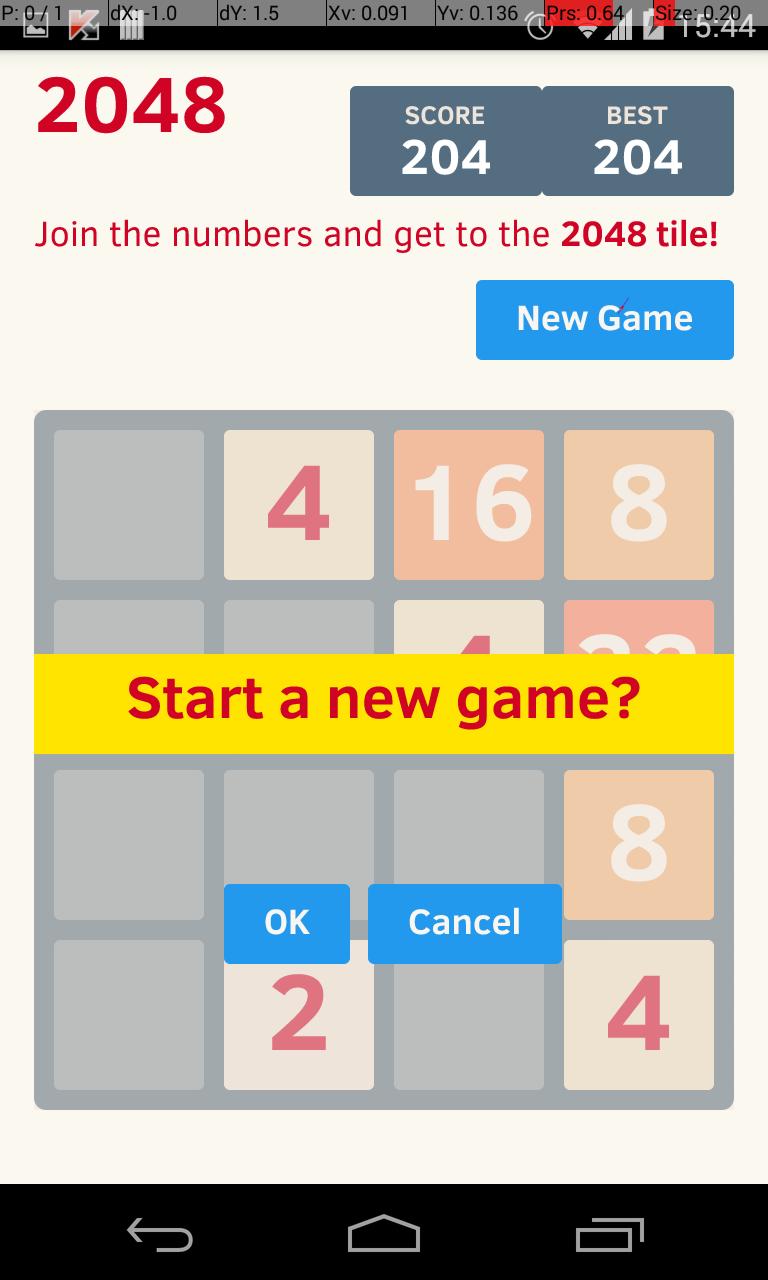Tap the 2 tile in the bottom row
The width and height of the screenshot is (768, 1280).
tap(298, 1015)
